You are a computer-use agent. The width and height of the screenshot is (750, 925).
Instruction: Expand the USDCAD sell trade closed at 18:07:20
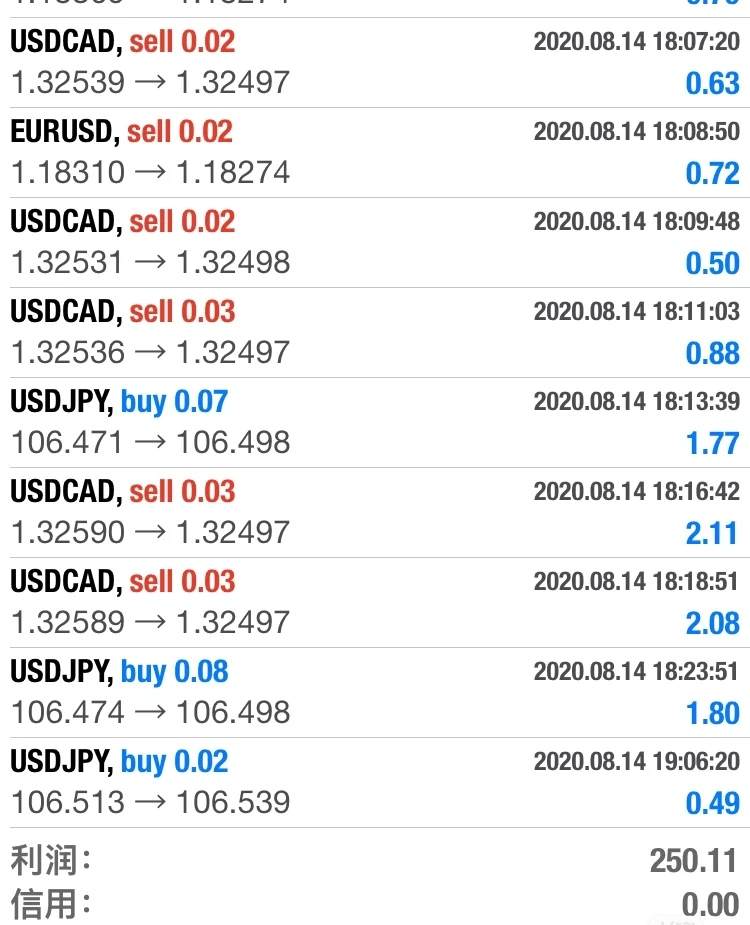[x=375, y=62]
